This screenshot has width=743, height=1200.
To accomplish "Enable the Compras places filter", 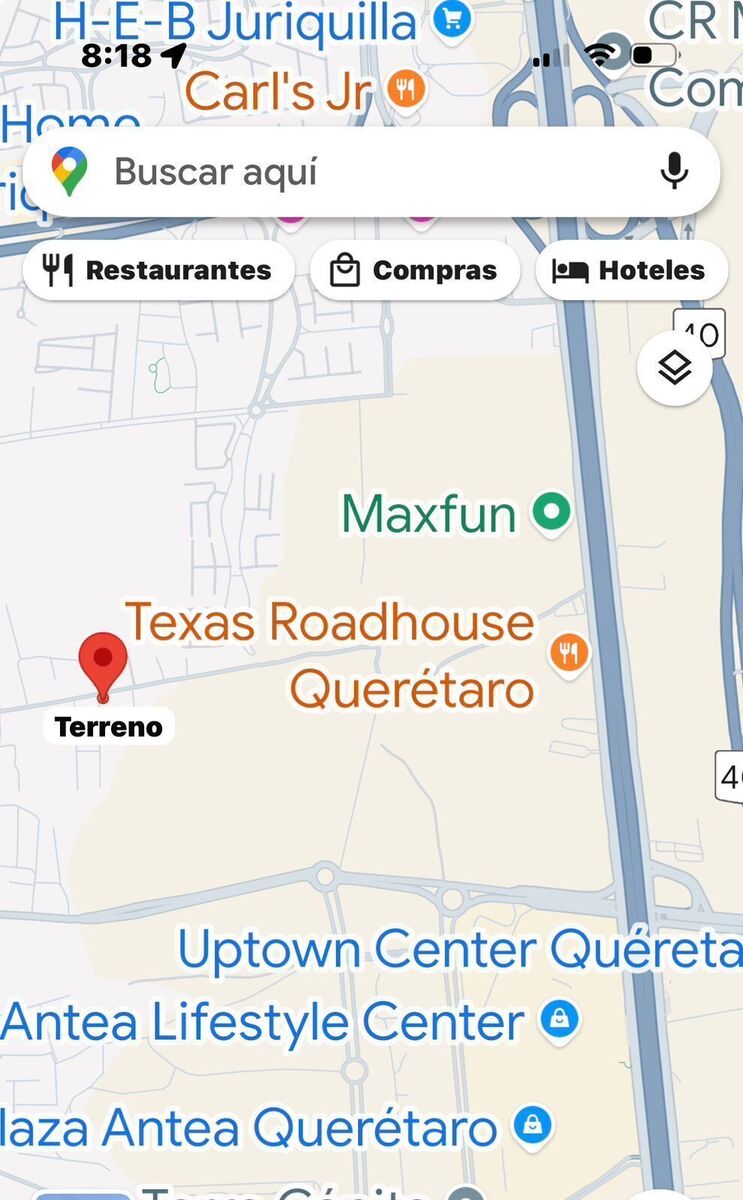I will point(414,269).
